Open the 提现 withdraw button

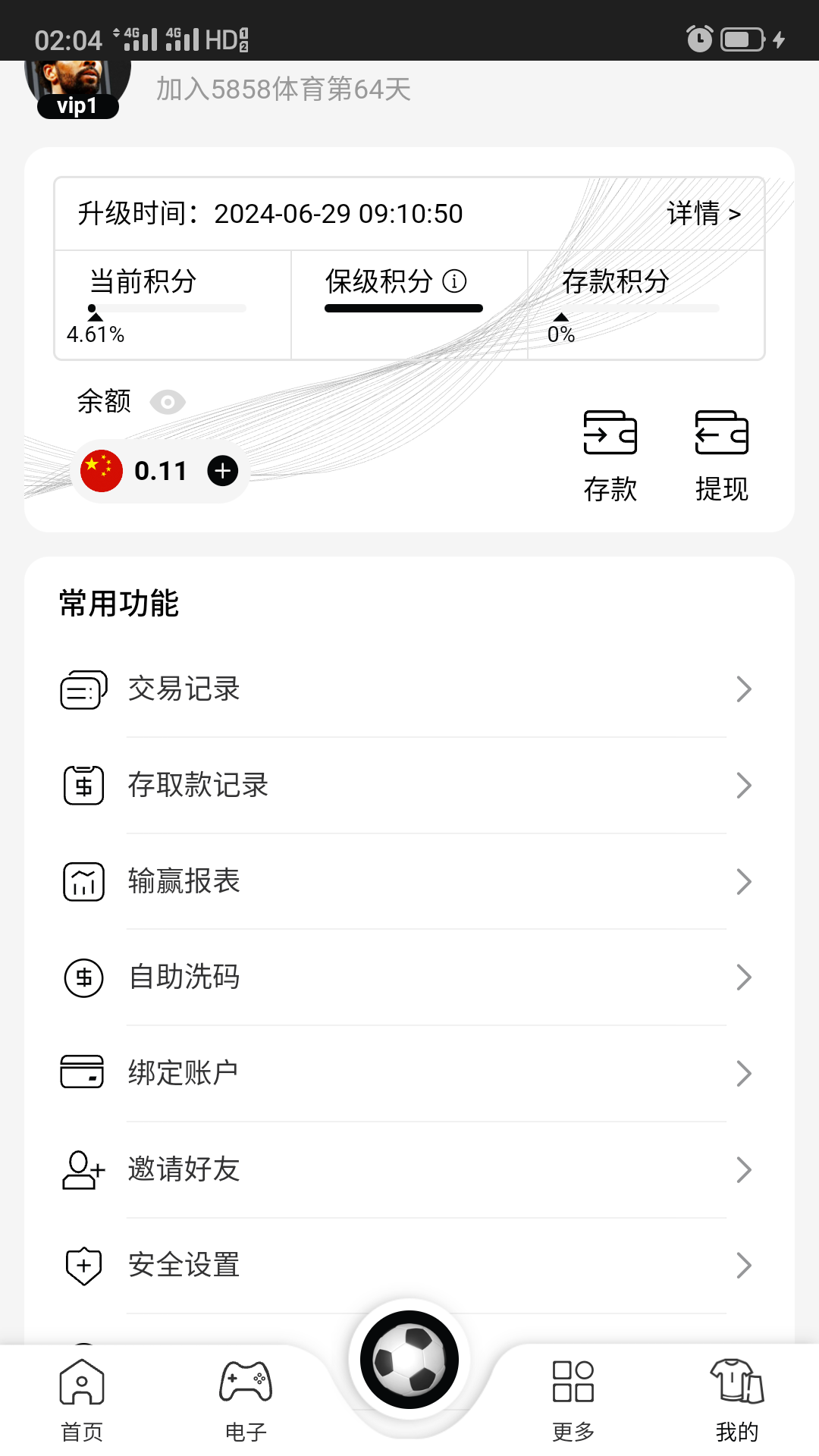coord(721,455)
